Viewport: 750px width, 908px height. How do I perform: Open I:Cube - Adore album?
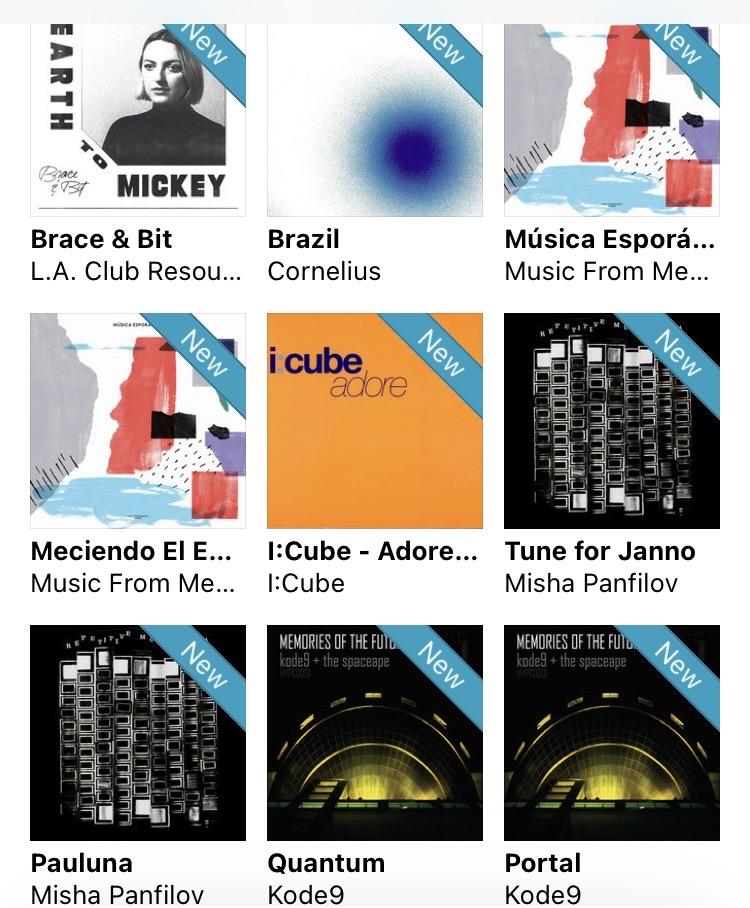[375, 421]
